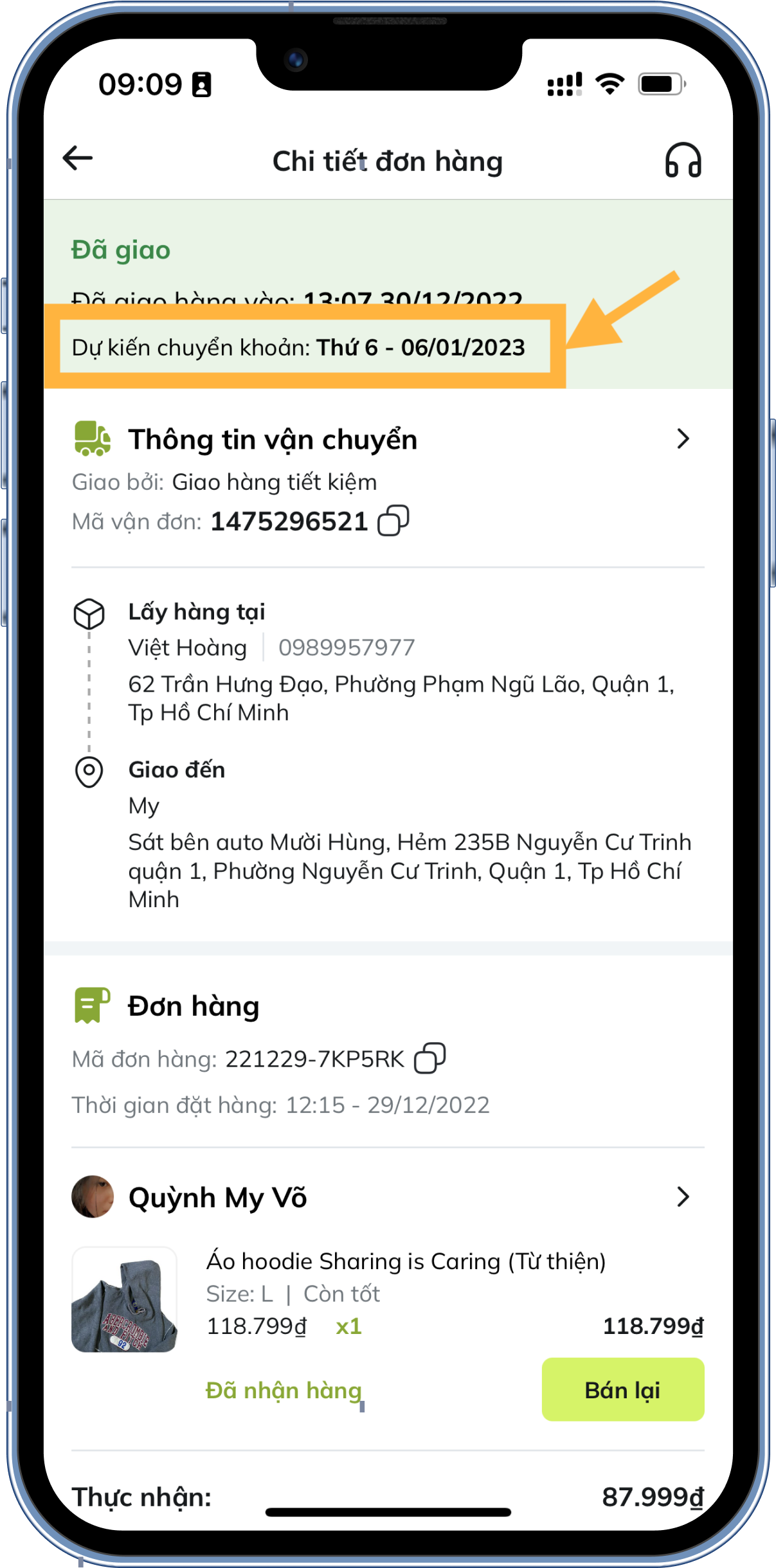776x1568 pixels.
Task: Open customer support headphones icon
Action: pos(683,160)
